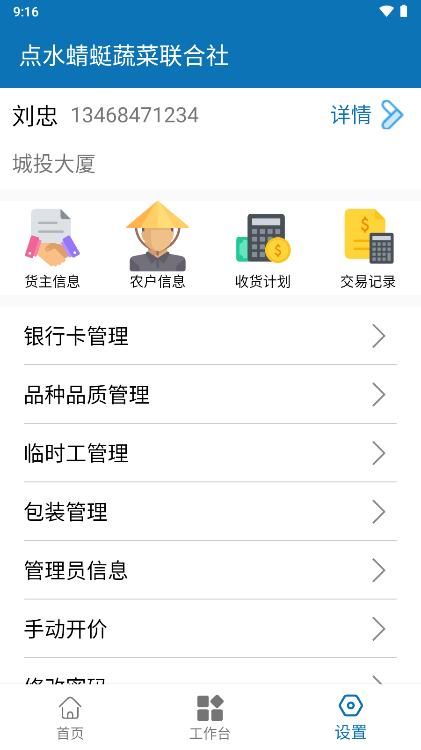421x750 pixels.
Task: Switch to the 工作台 tab
Action: [210, 717]
